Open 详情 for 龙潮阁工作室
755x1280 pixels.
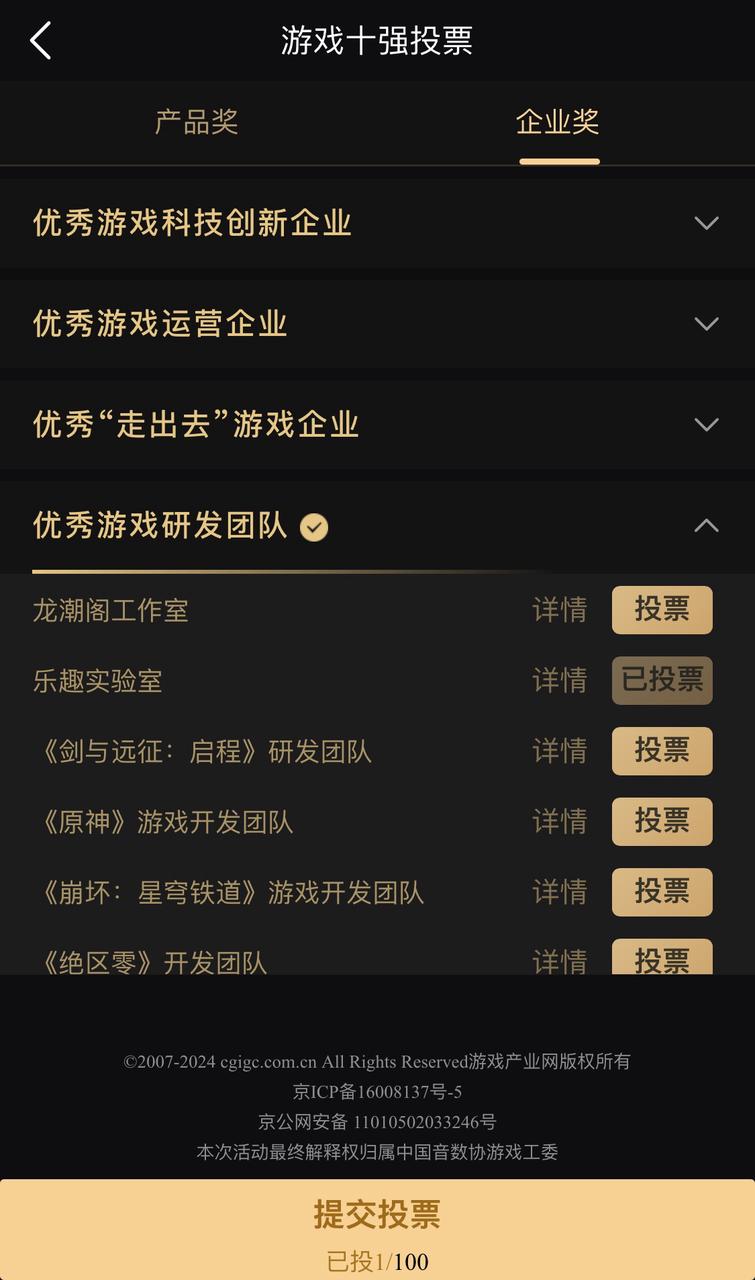560,610
